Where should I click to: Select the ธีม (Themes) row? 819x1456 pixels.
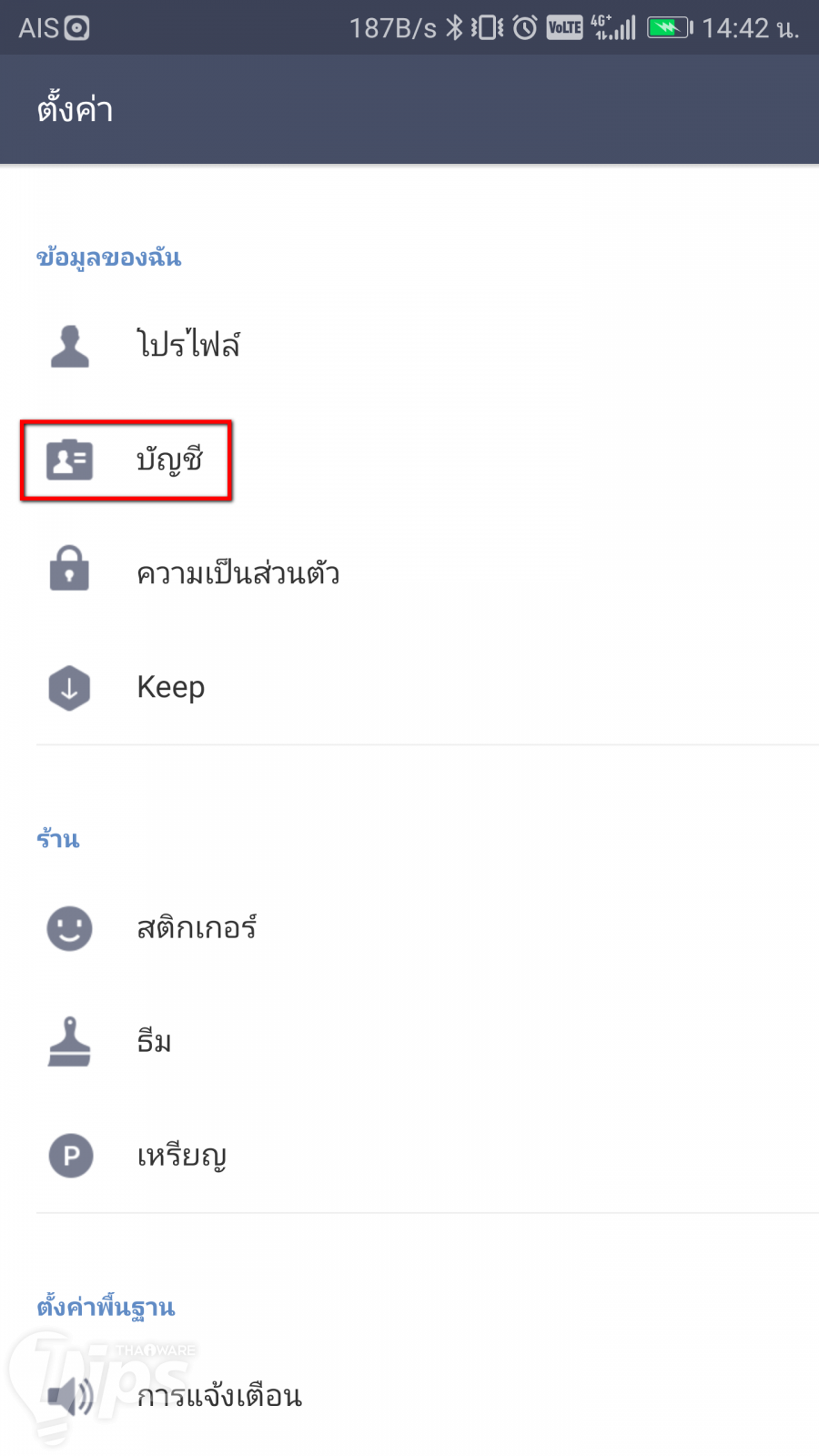point(155,1042)
